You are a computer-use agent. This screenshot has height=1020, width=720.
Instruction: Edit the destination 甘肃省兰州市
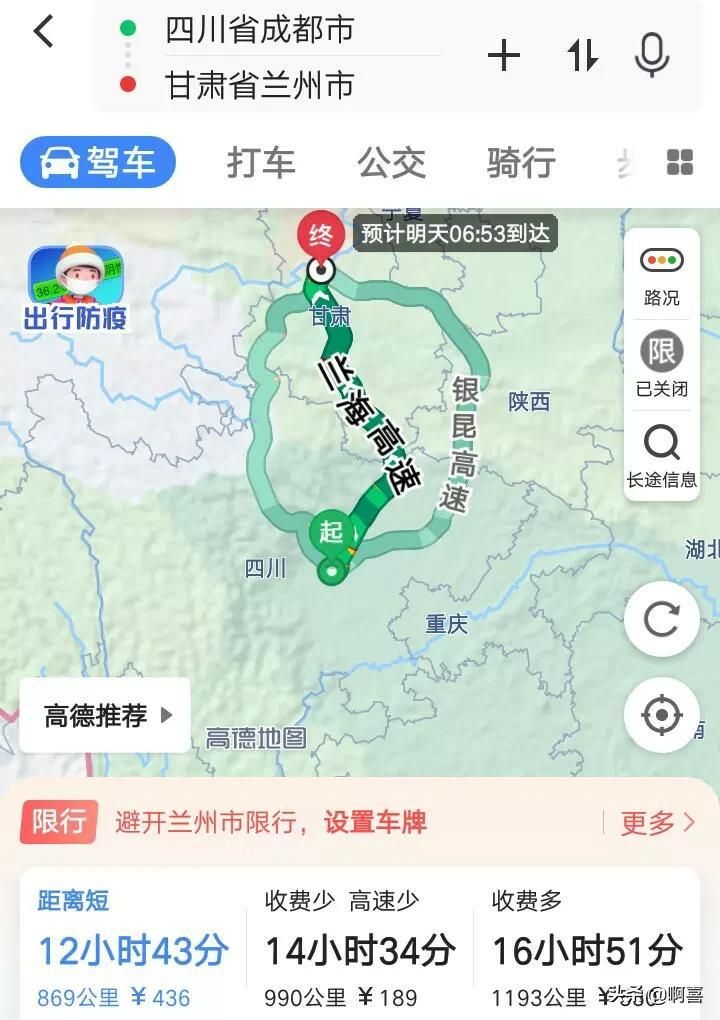[x=260, y=85]
